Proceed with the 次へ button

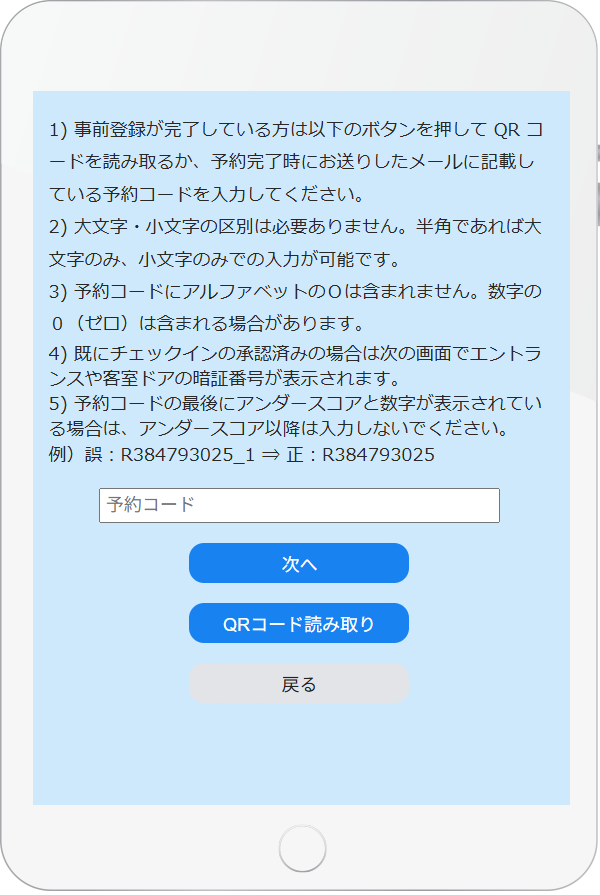pos(299,563)
